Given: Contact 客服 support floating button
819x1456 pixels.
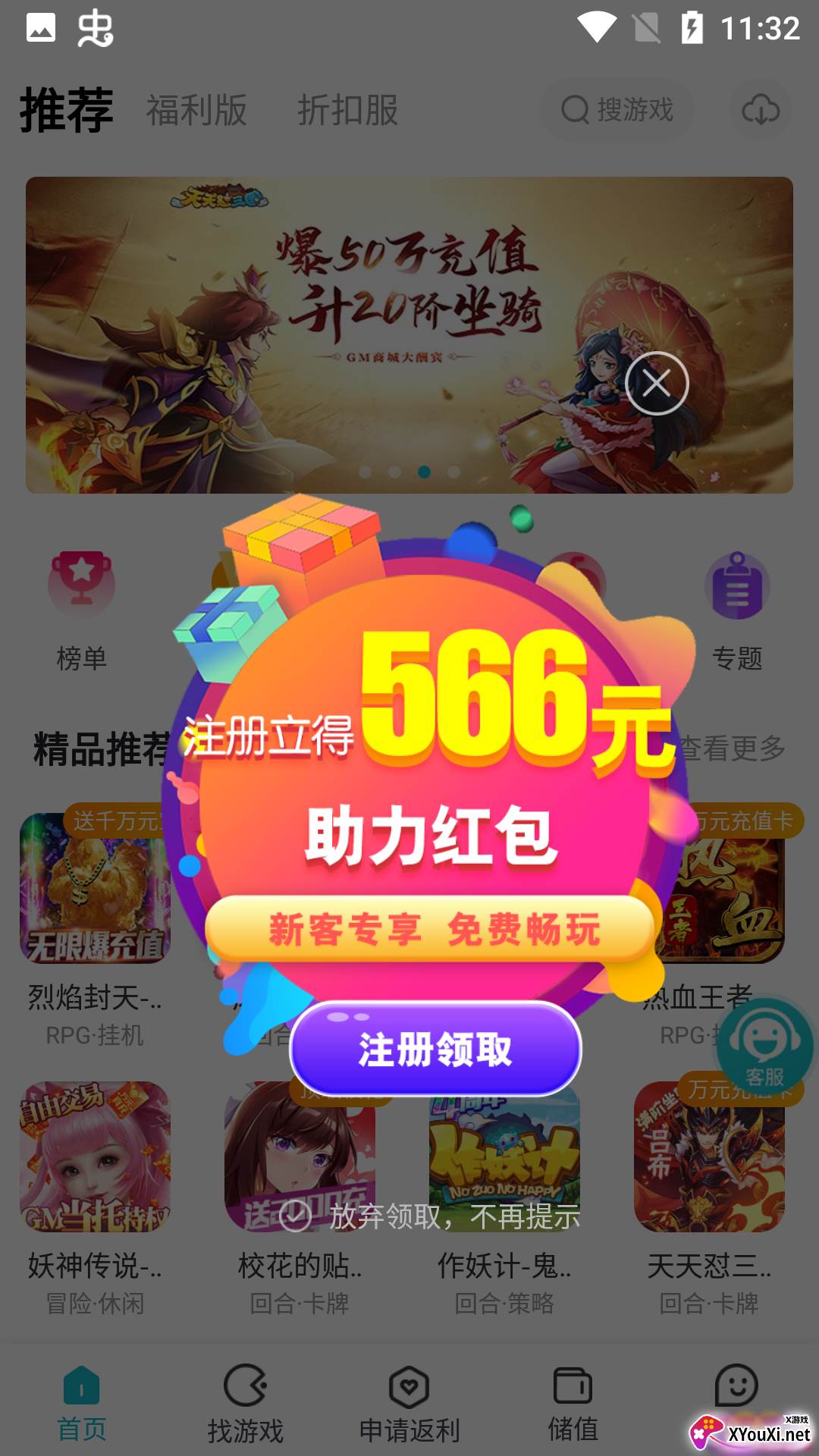Looking at the screenshot, I should (x=764, y=1046).
